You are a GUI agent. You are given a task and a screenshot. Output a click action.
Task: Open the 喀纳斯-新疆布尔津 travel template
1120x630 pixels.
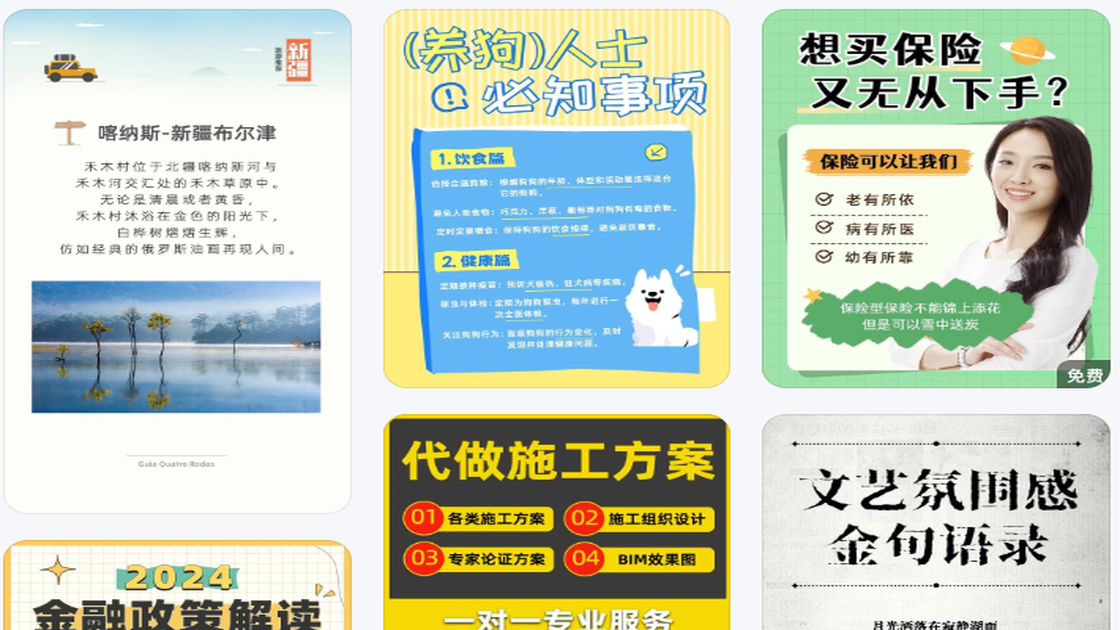click(177, 260)
